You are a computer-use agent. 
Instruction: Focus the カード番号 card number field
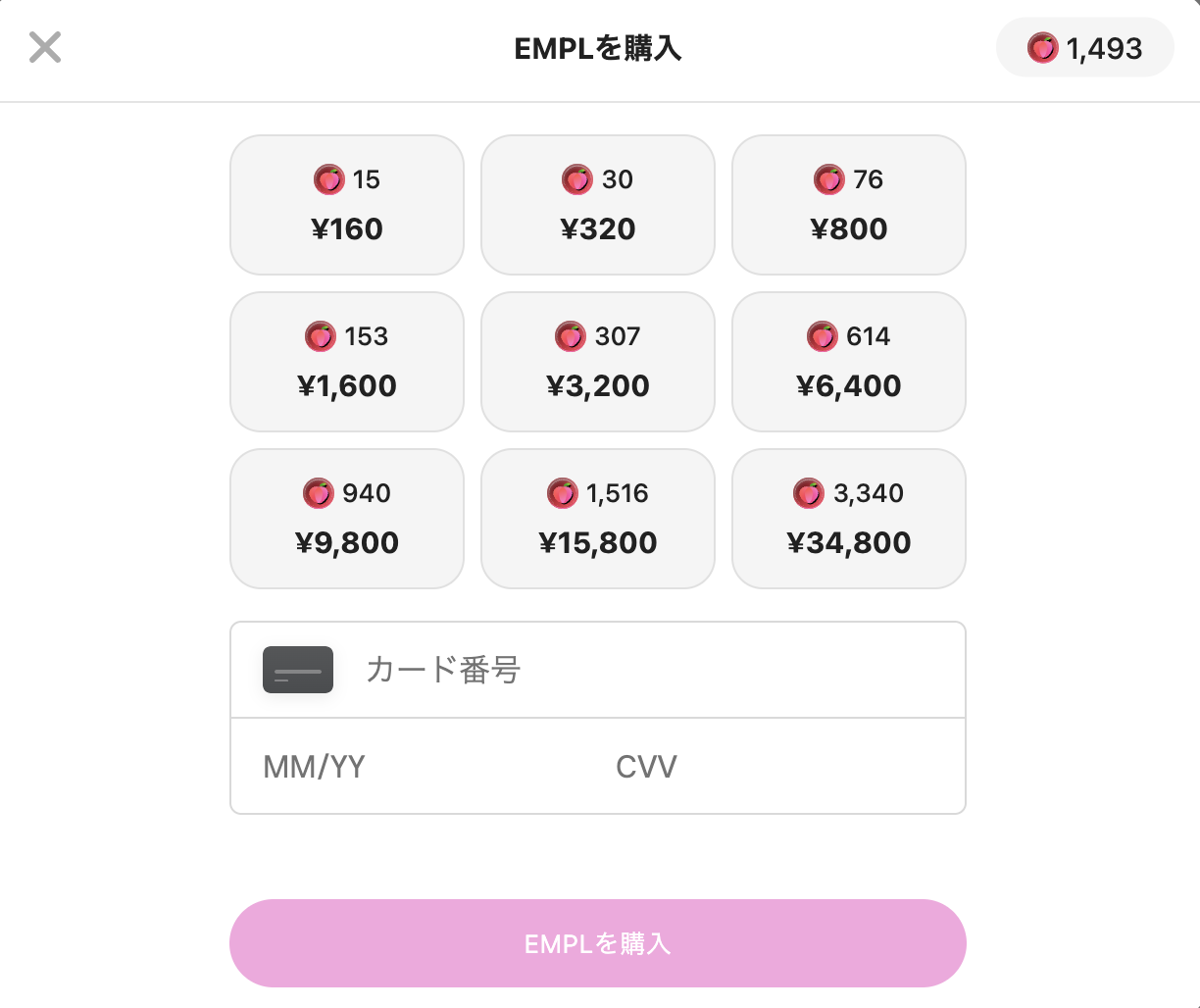point(647,671)
